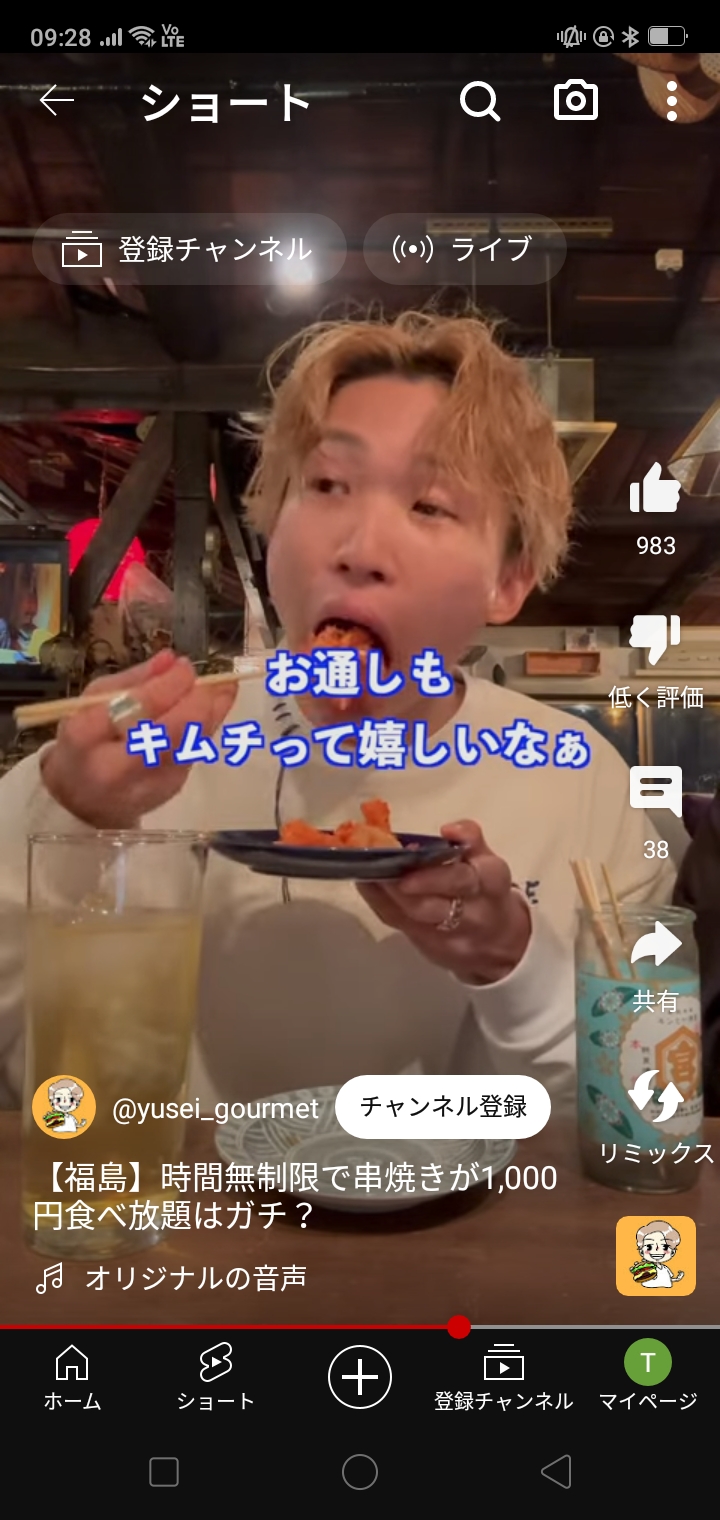
Task: Select the 登録チャンネル chip
Action: tap(189, 250)
